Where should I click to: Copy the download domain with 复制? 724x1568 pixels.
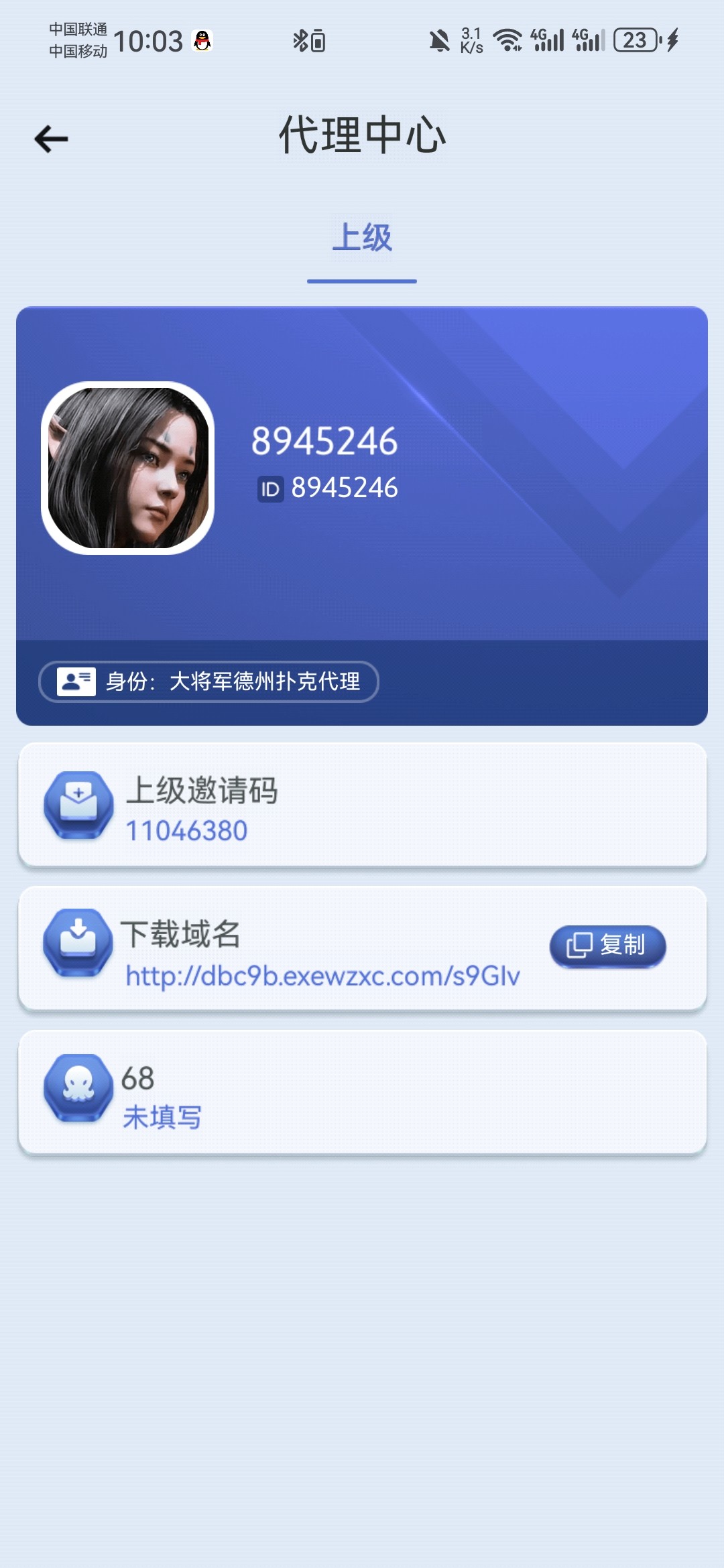coord(607,945)
